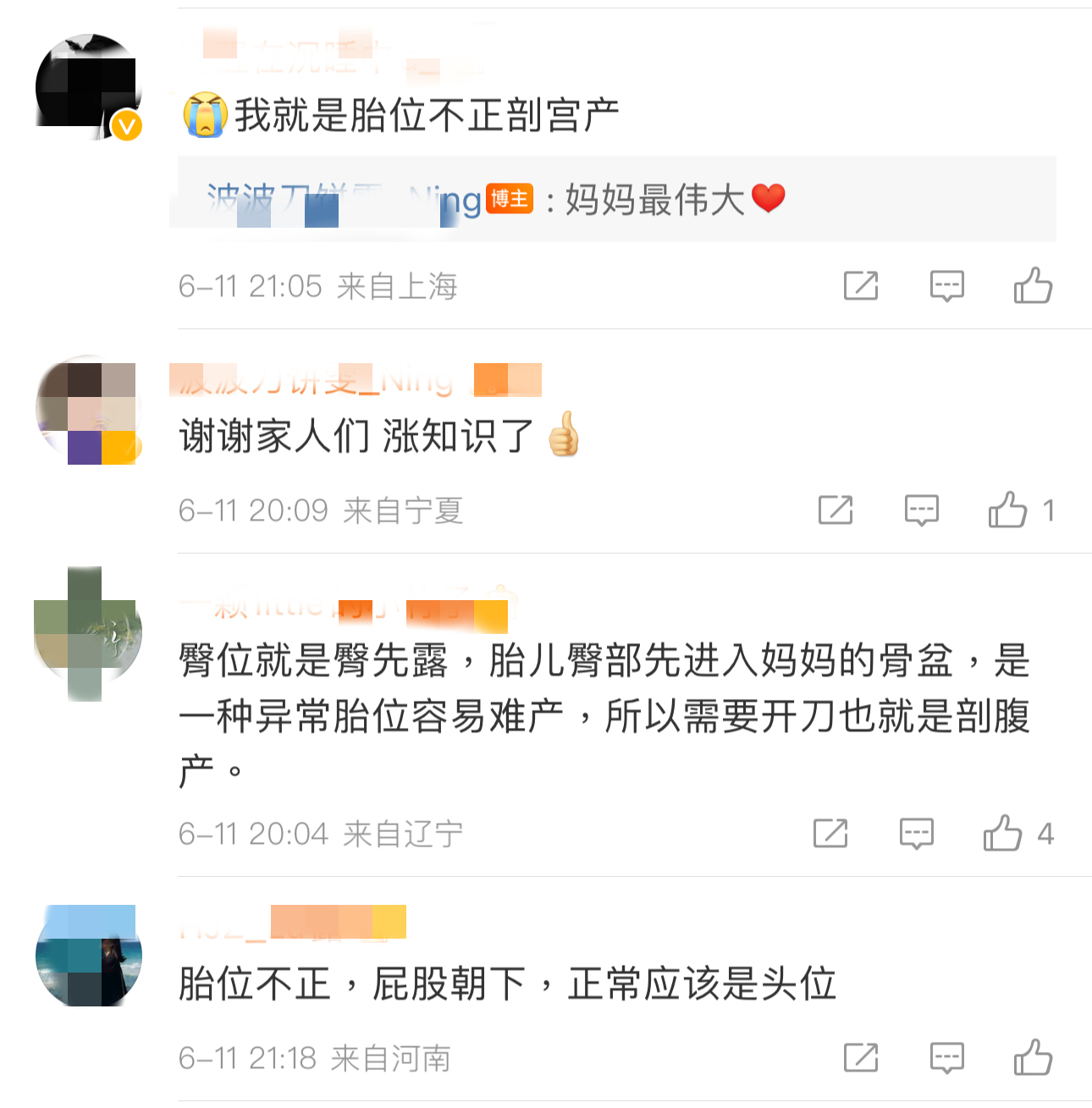
Task: View avatar profile of the 辽宁 commenter
Action: pos(88,633)
